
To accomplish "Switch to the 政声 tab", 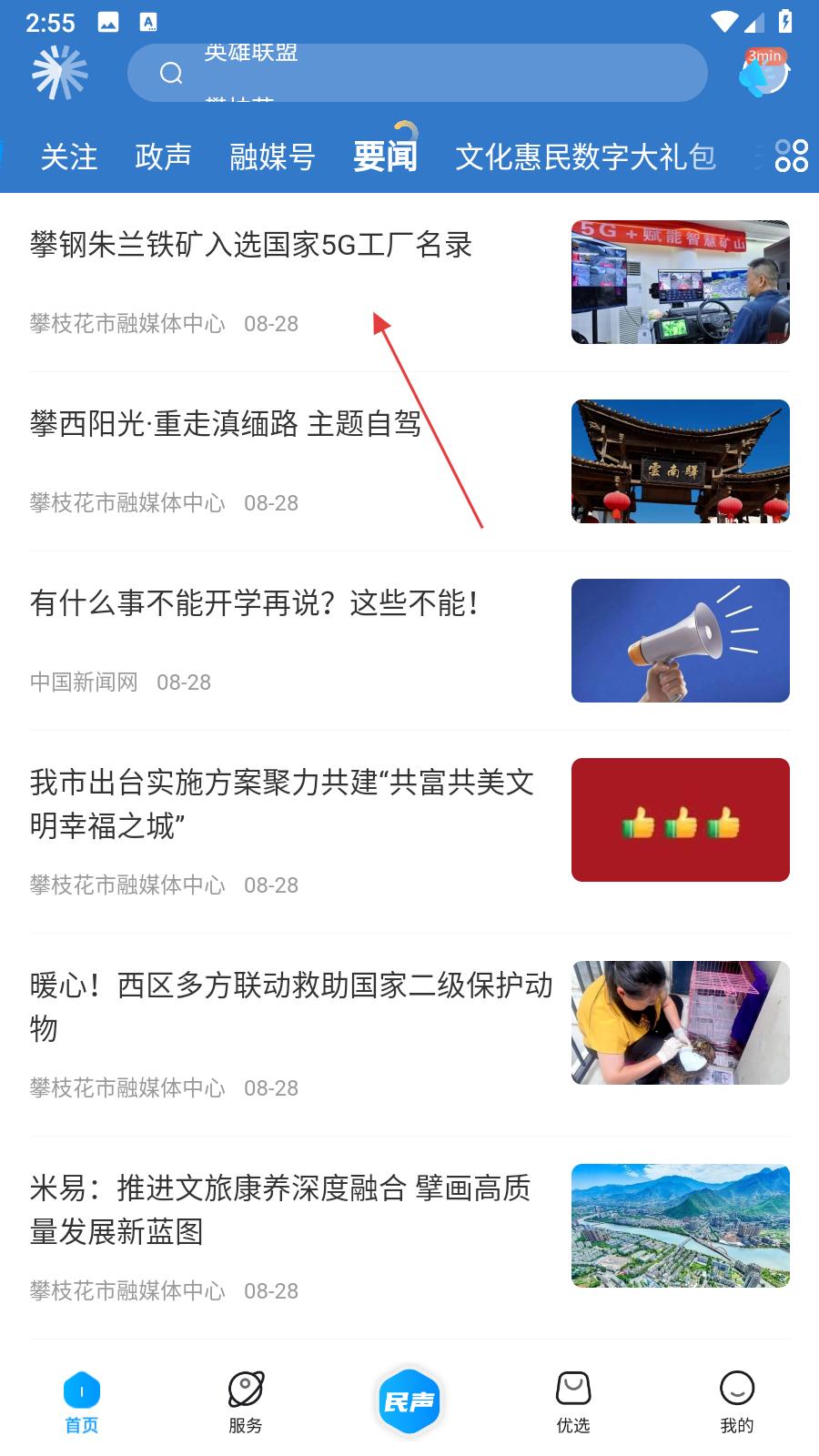I will tap(163, 157).
